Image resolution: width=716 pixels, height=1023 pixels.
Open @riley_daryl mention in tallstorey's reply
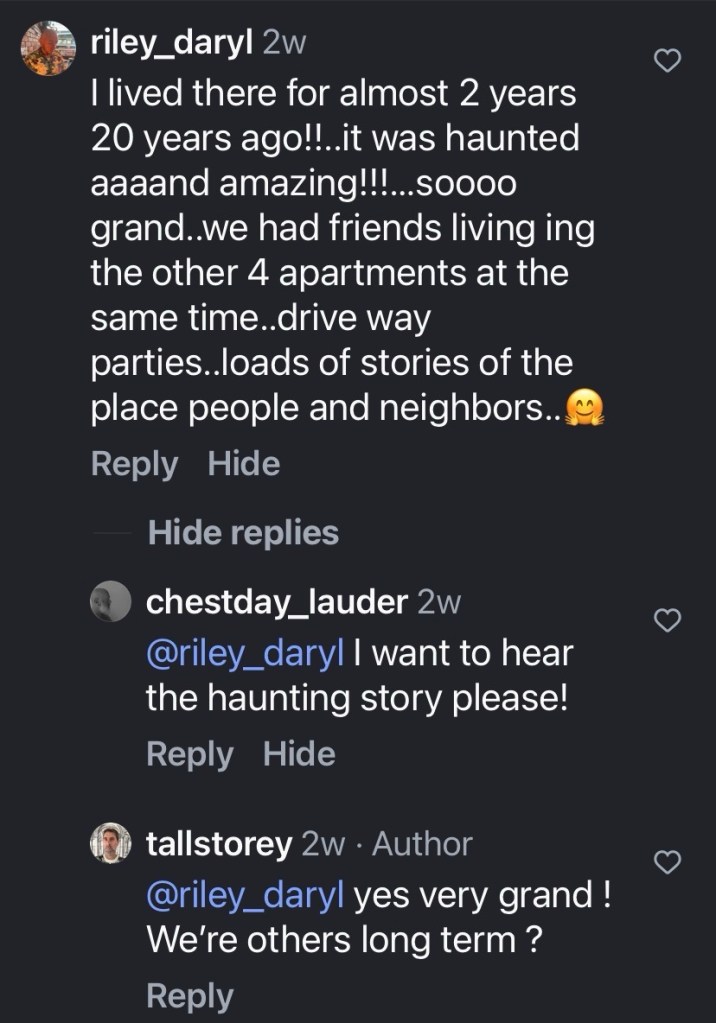(245, 896)
